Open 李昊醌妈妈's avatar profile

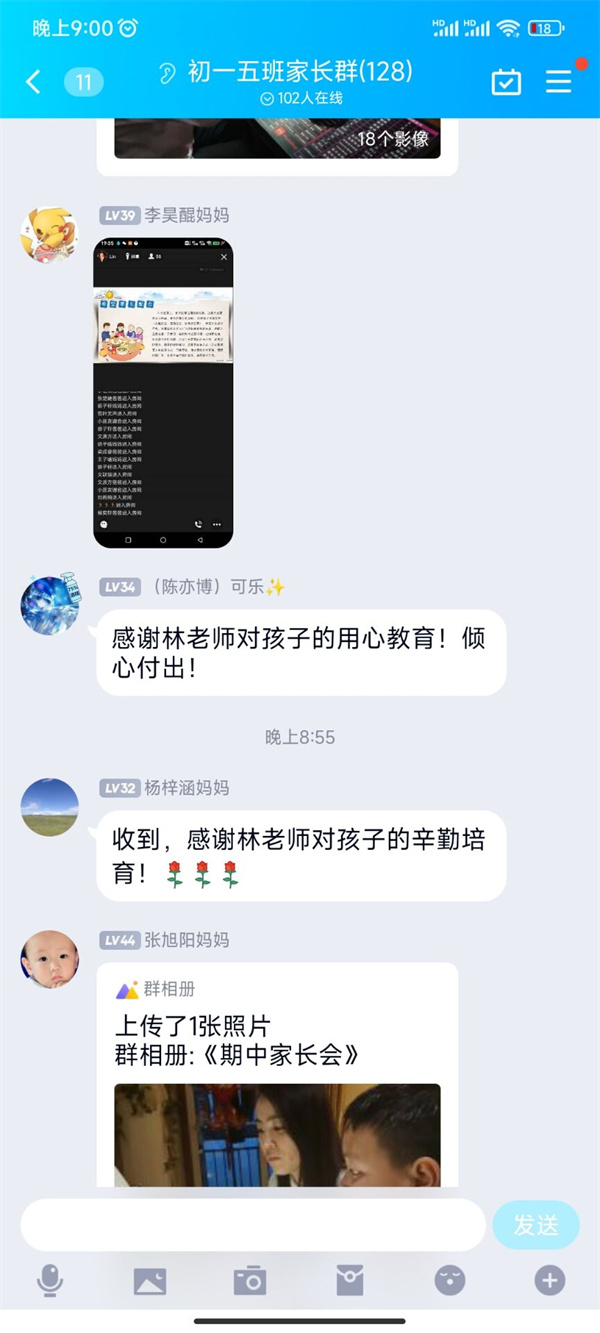(49, 235)
